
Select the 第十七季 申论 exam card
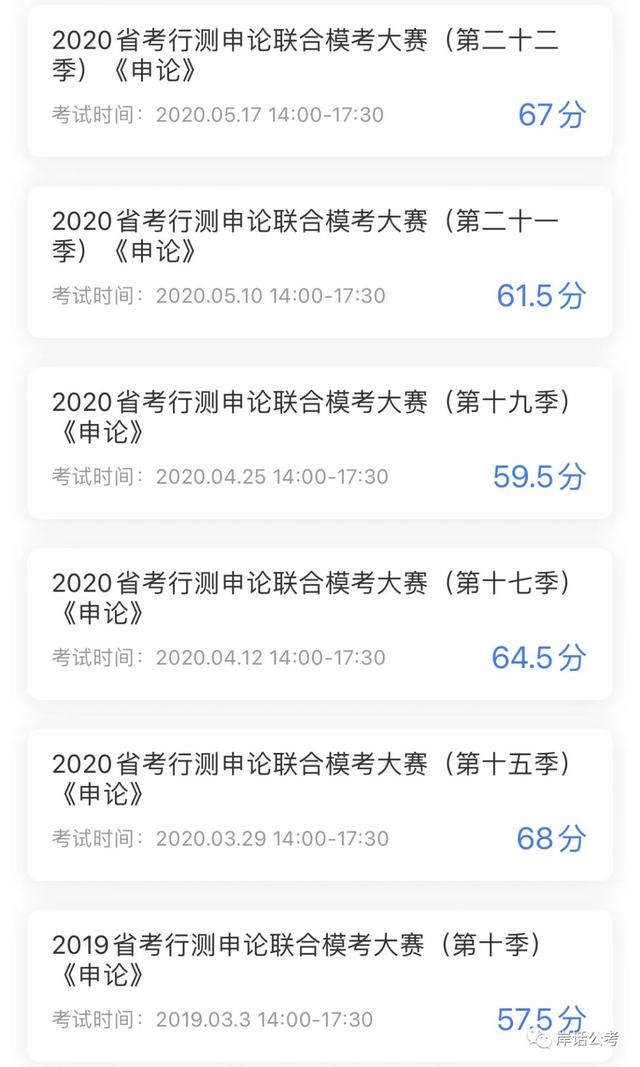pos(320,624)
